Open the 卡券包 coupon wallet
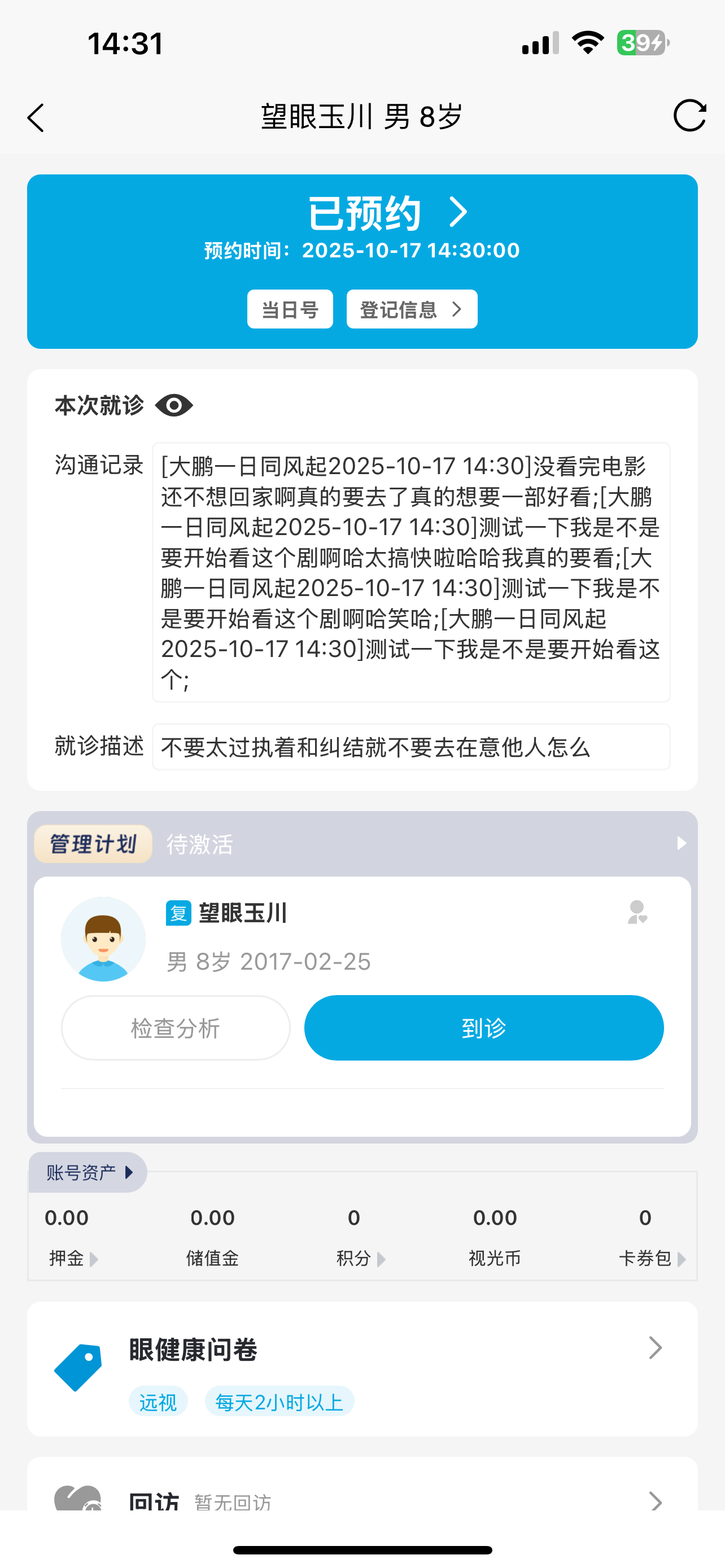Viewport: 725px width, 1568px height. pos(652,1258)
